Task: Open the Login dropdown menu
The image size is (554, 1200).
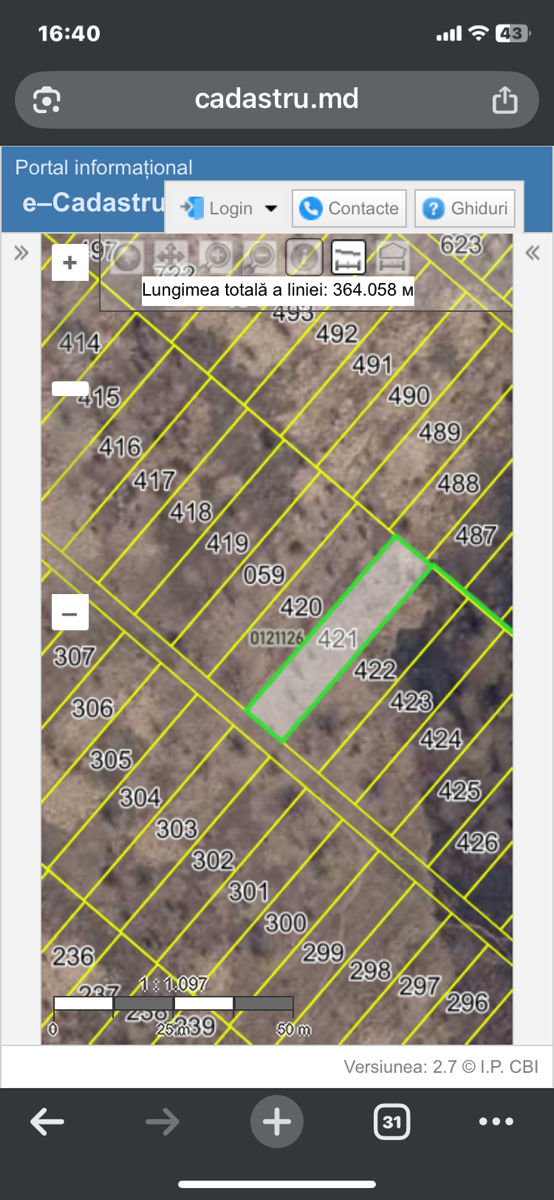Action: [228, 208]
